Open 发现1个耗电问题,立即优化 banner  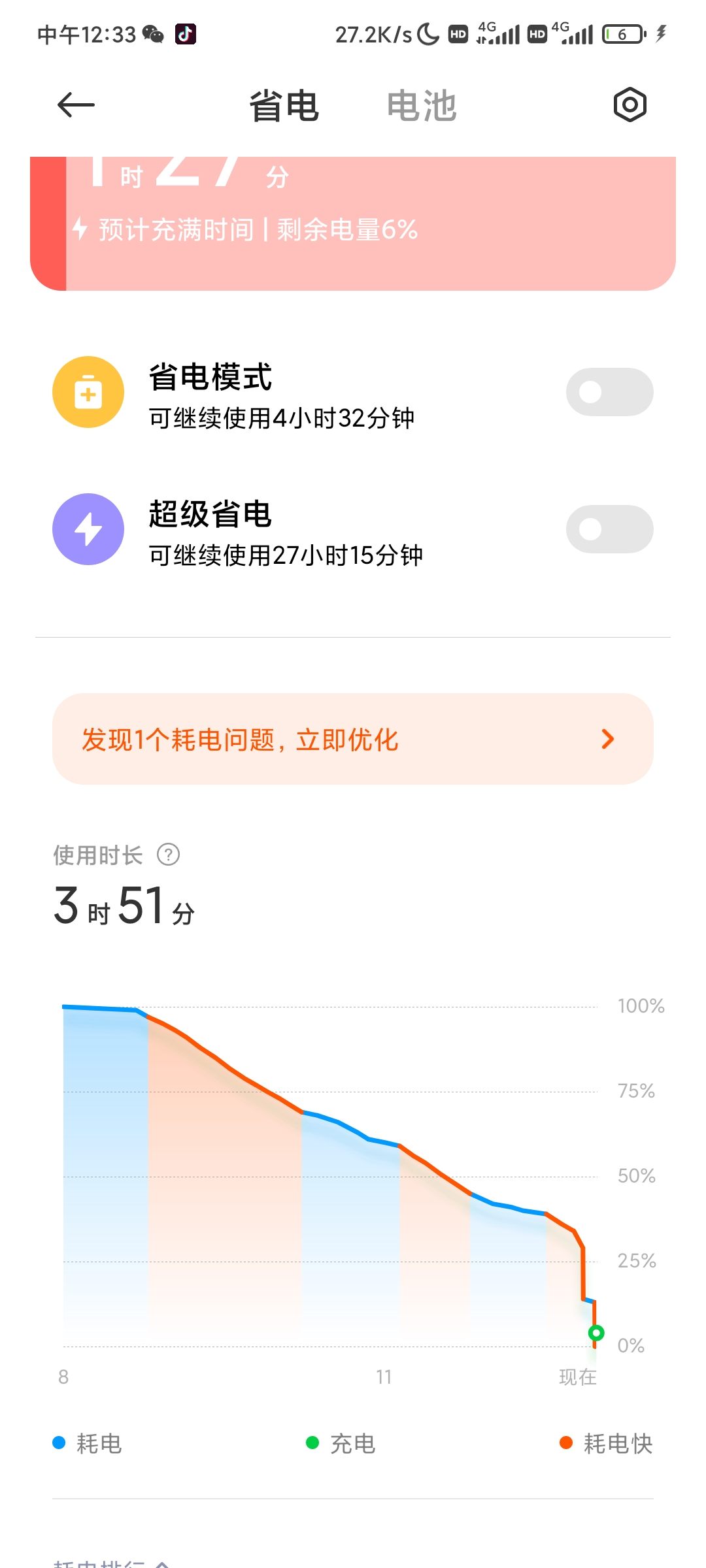pos(353,739)
